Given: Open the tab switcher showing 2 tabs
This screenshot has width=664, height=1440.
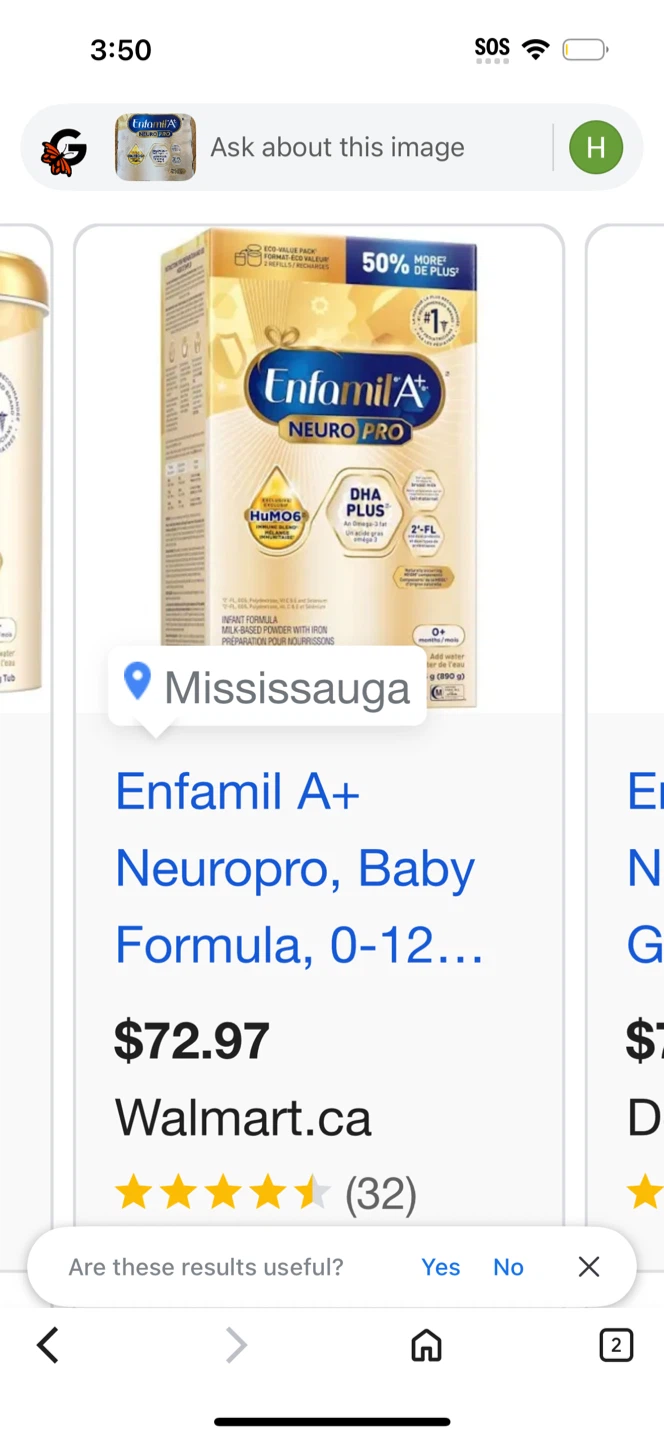Looking at the screenshot, I should click(x=616, y=1346).
